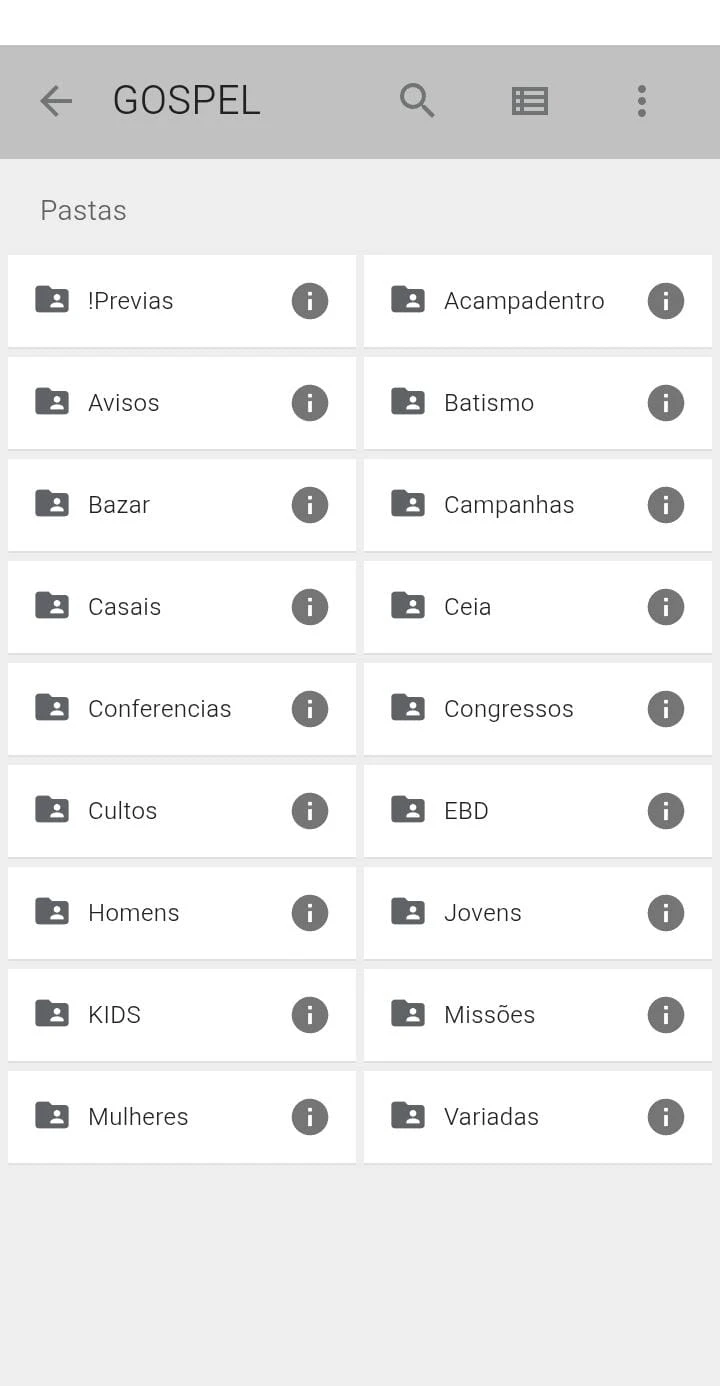View details of the Variadas folder
720x1386 pixels.
coord(666,1117)
